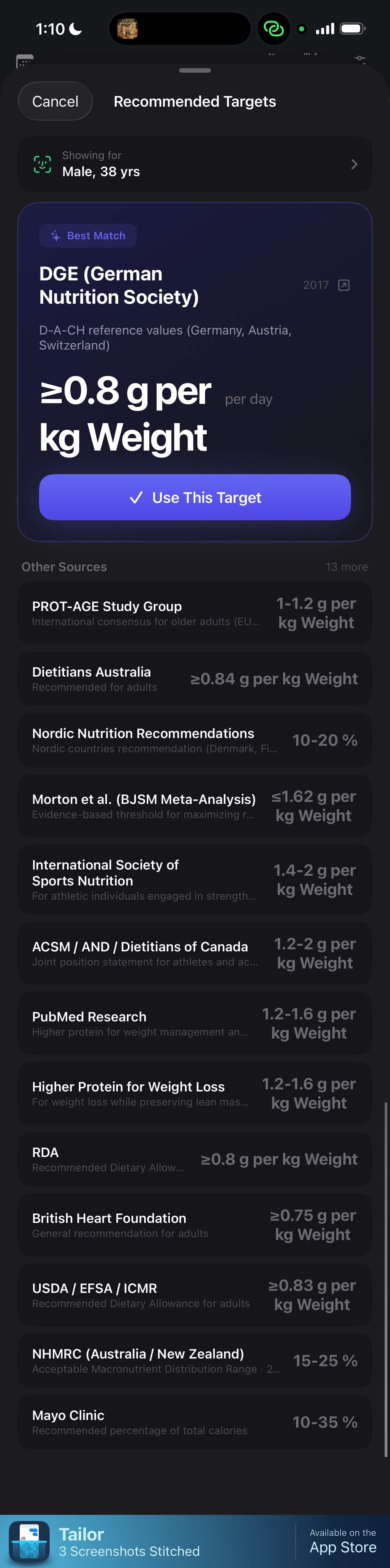Cancel the Recommended Targets sheet
390x1568 pixels.
(55, 101)
